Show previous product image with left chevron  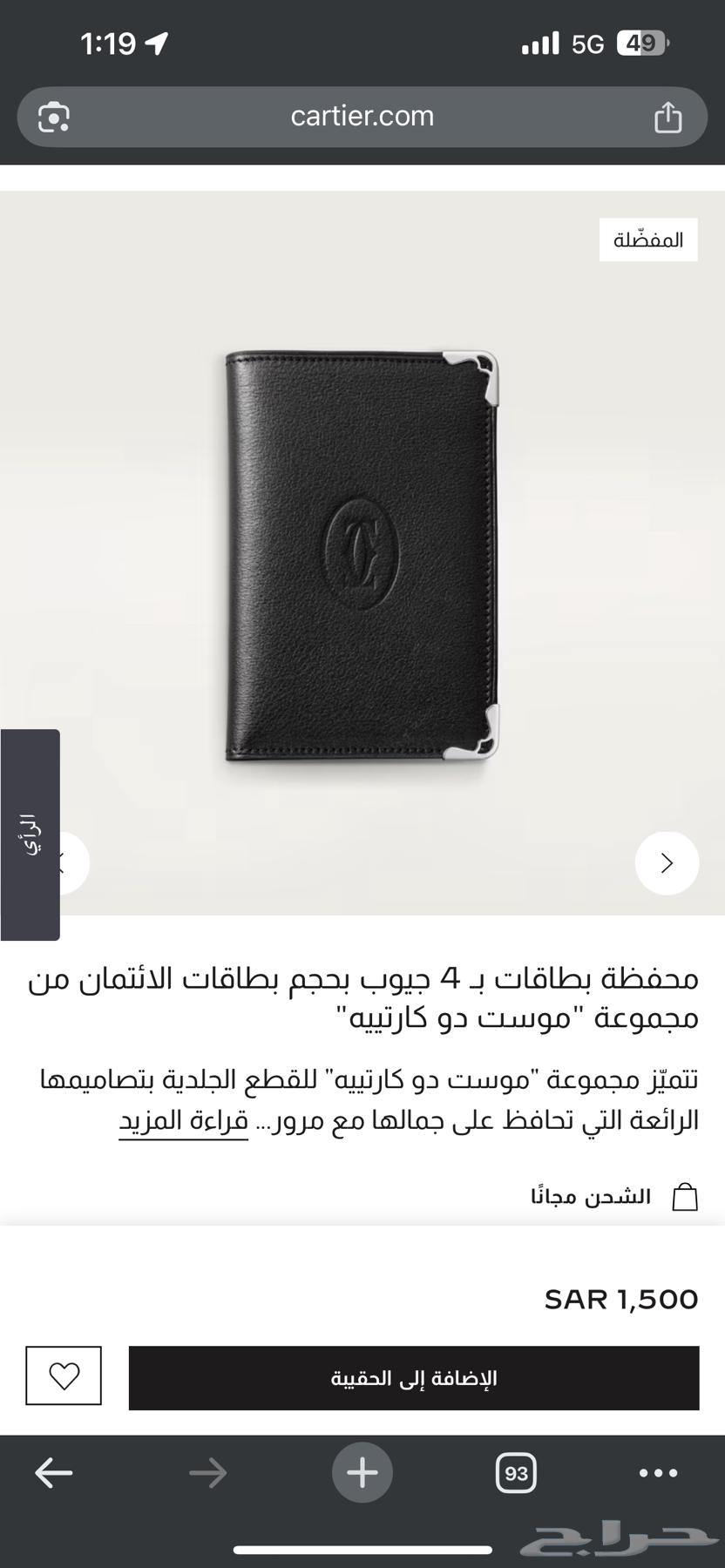point(59,862)
